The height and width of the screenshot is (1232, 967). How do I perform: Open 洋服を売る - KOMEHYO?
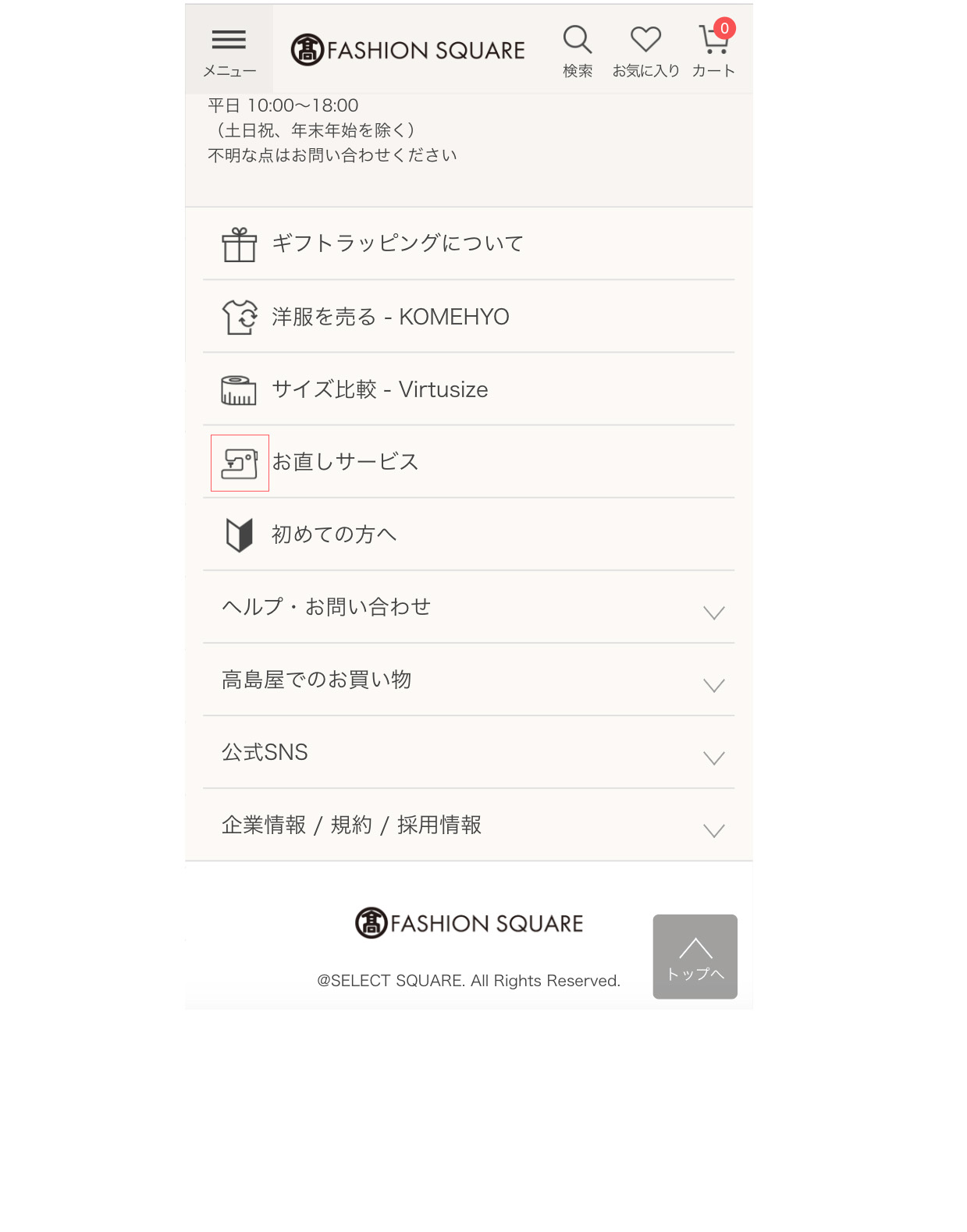click(x=390, y=317)
